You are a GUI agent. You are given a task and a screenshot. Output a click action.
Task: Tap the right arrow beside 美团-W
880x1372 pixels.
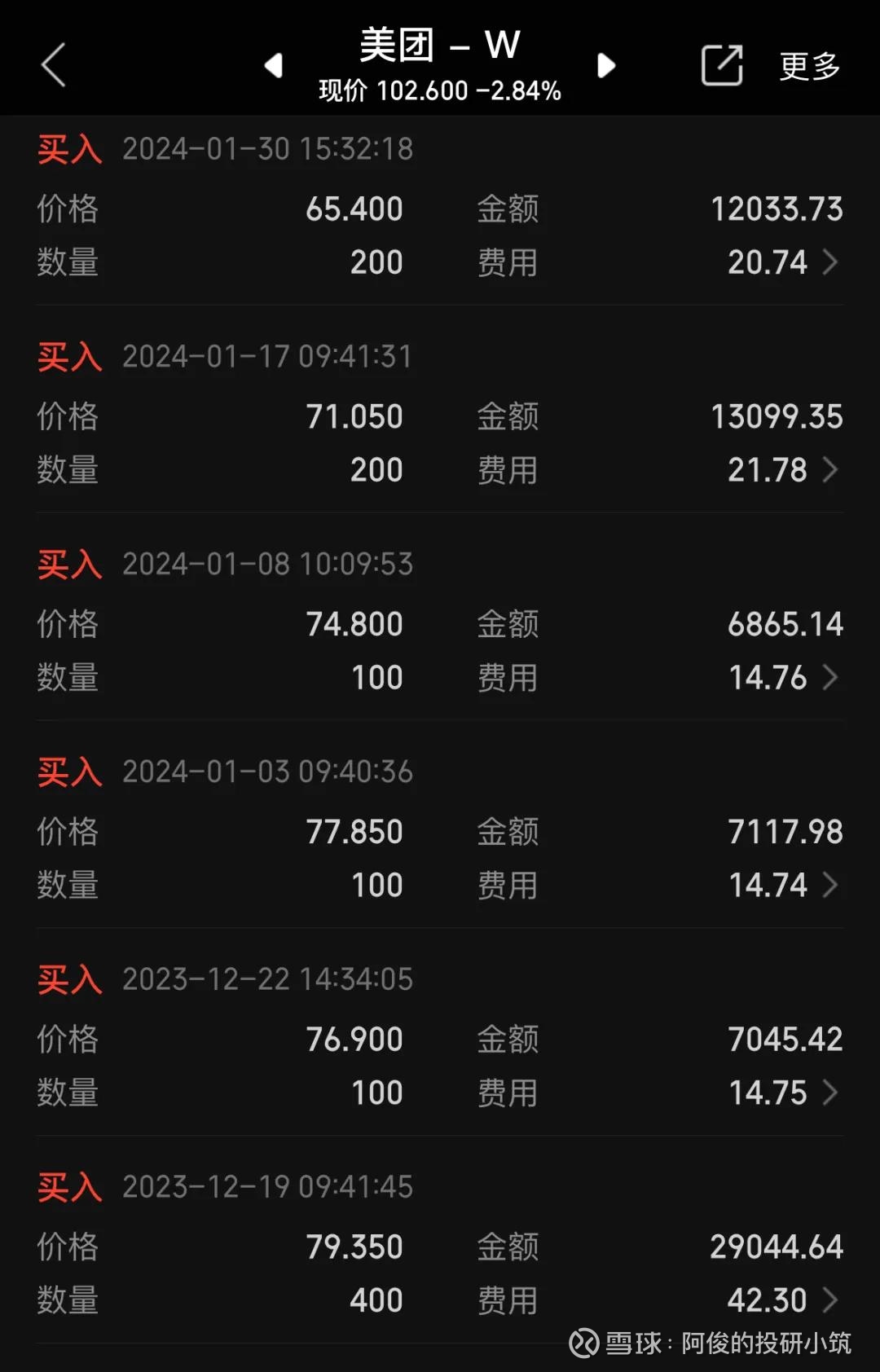point(605,67)
